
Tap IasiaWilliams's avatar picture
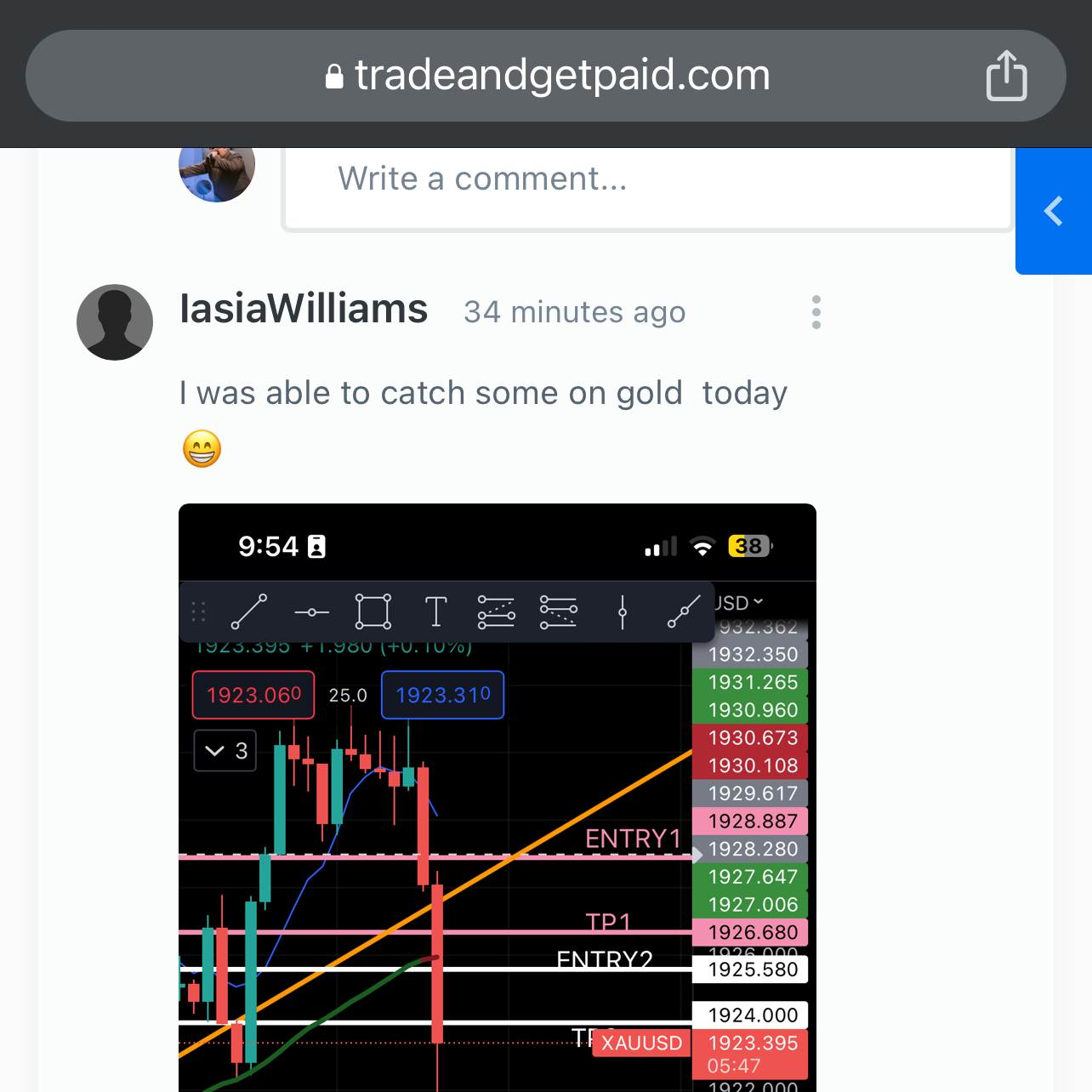click(115, 322)
